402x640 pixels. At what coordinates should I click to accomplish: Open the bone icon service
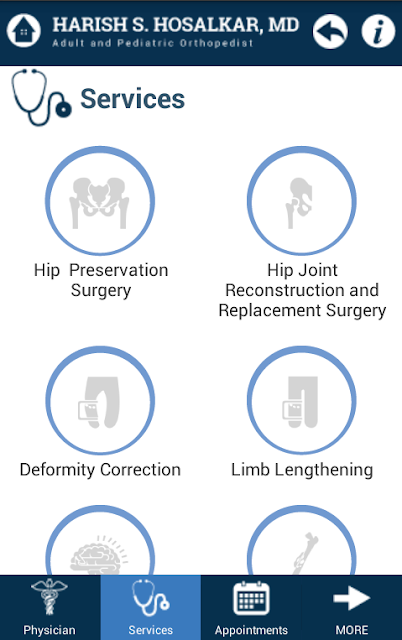[302, 540]
